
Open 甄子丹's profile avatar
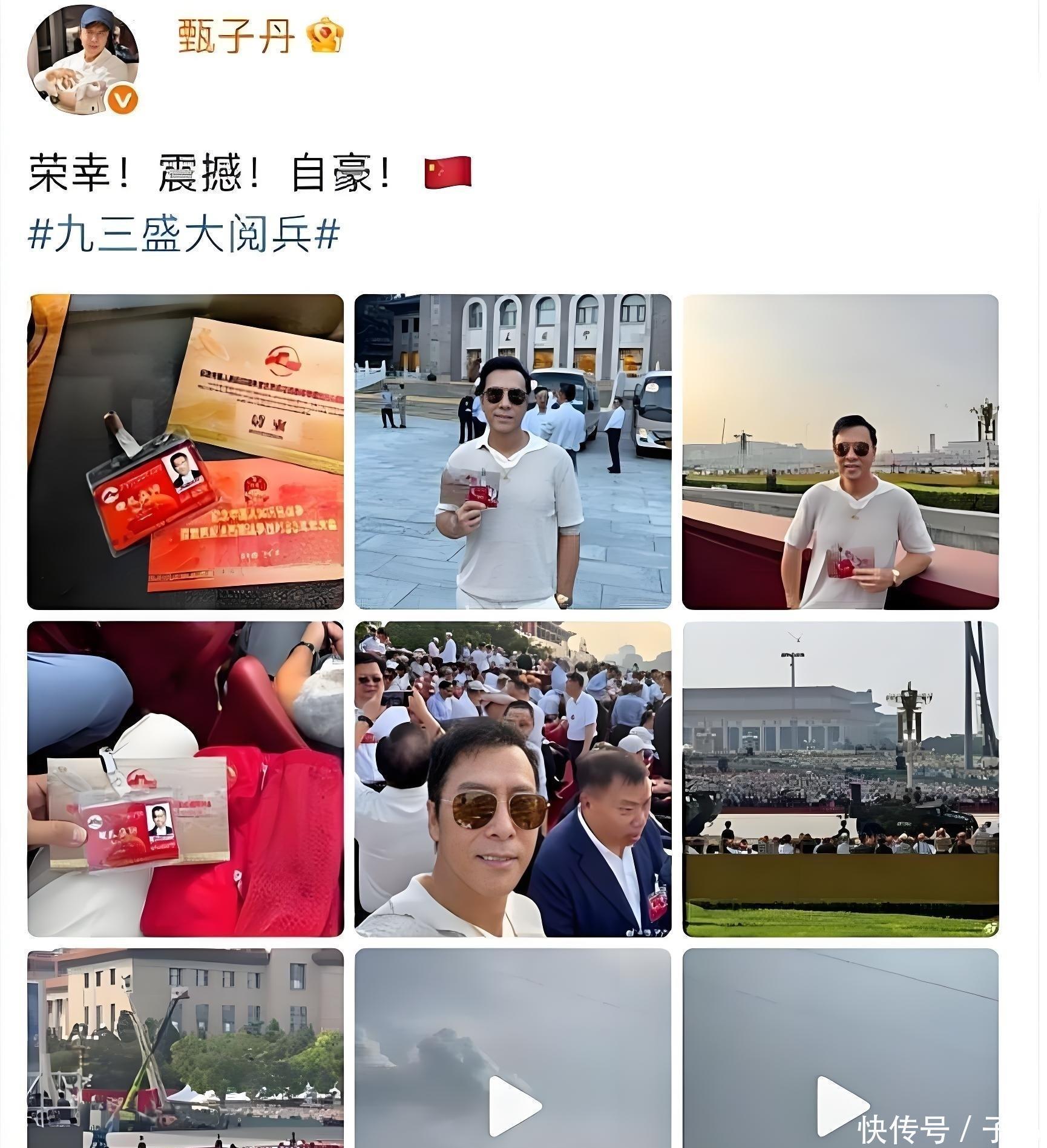coord(83,59)
